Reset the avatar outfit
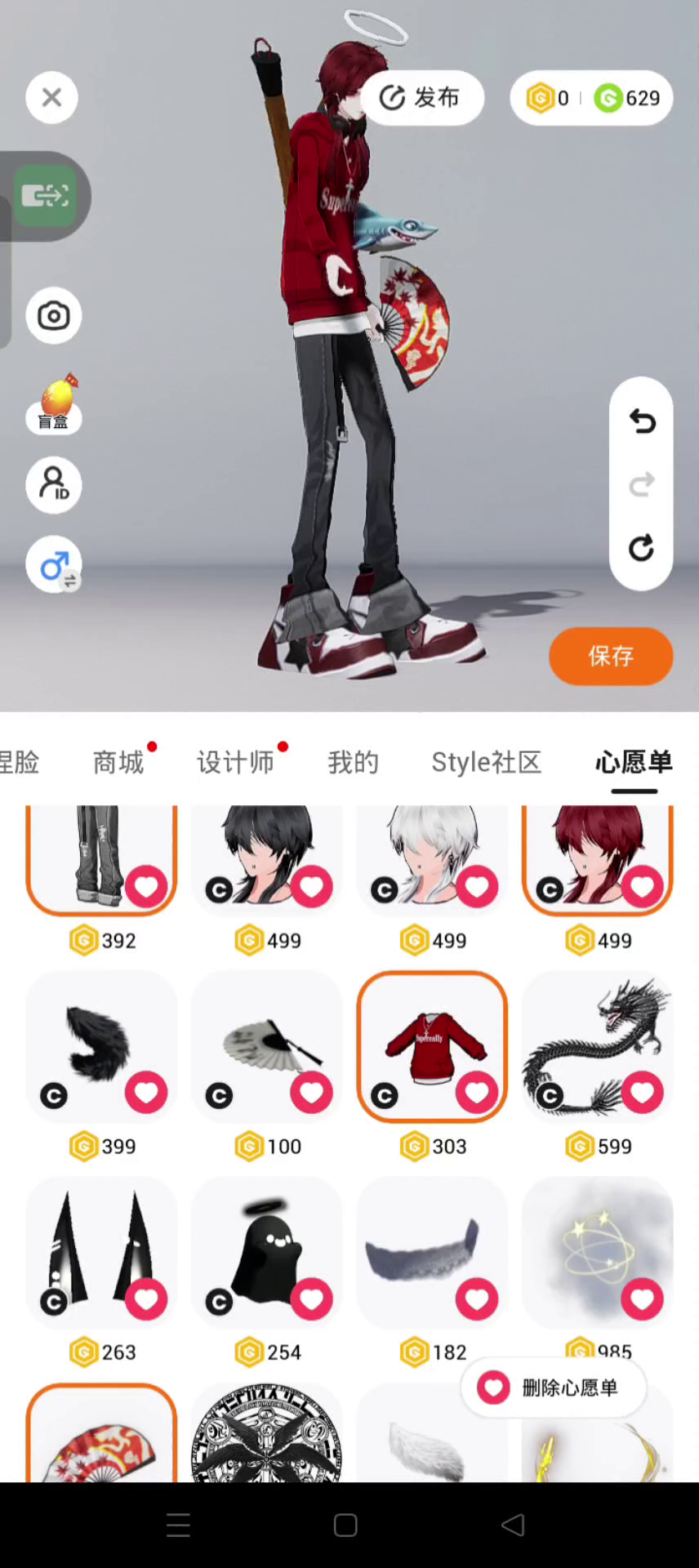Screen dimensions: 699x1568 pyautogui.click(x=642, y=548)
